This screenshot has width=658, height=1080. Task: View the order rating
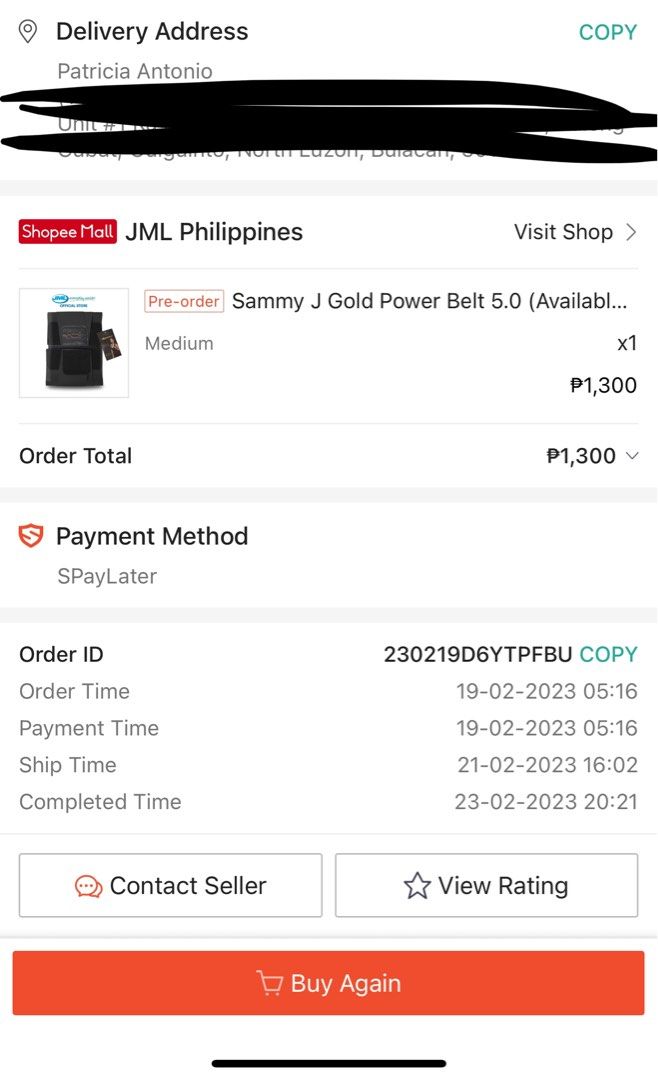pos(486,885)
